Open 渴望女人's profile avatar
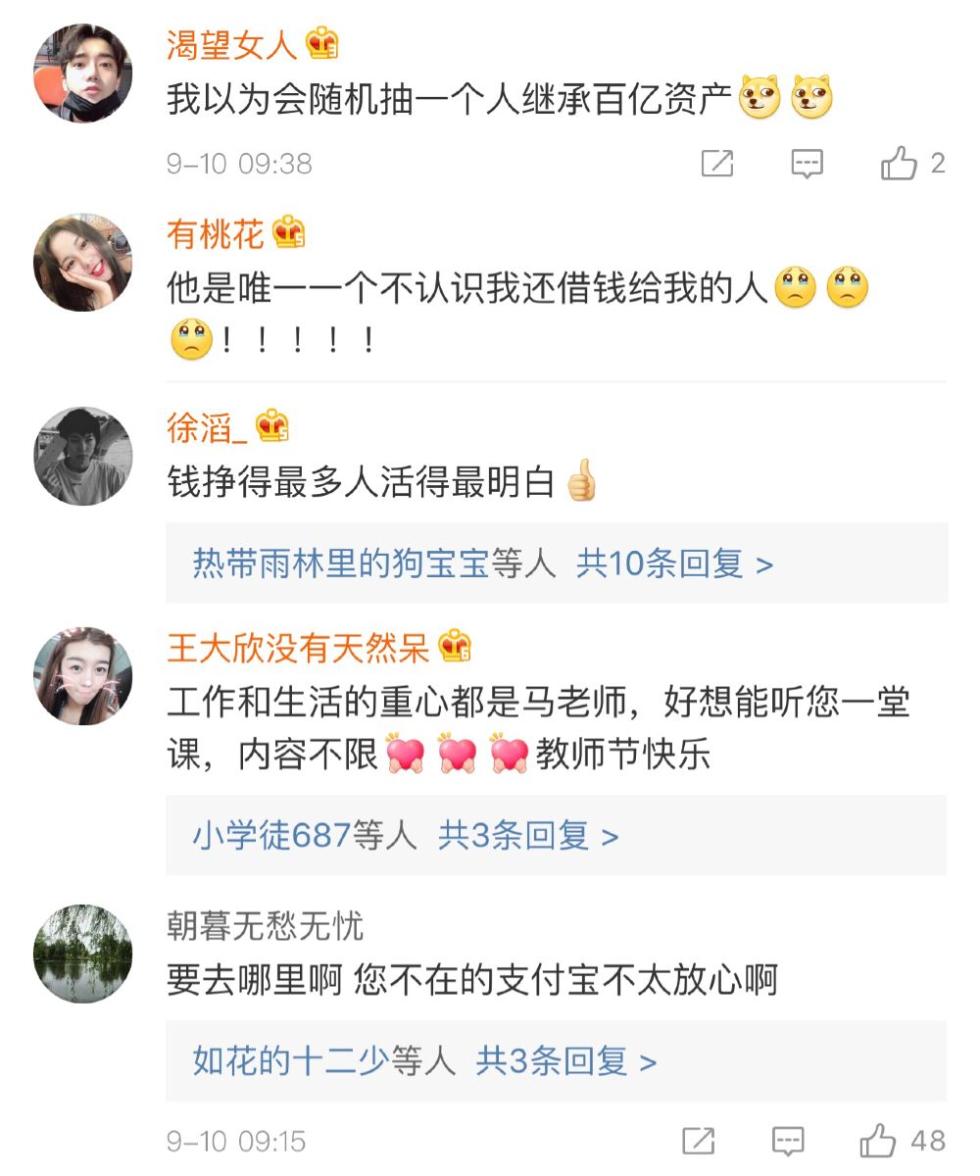Image resolution: width=980 pixels, height=1176 pixels. point(82,73)
